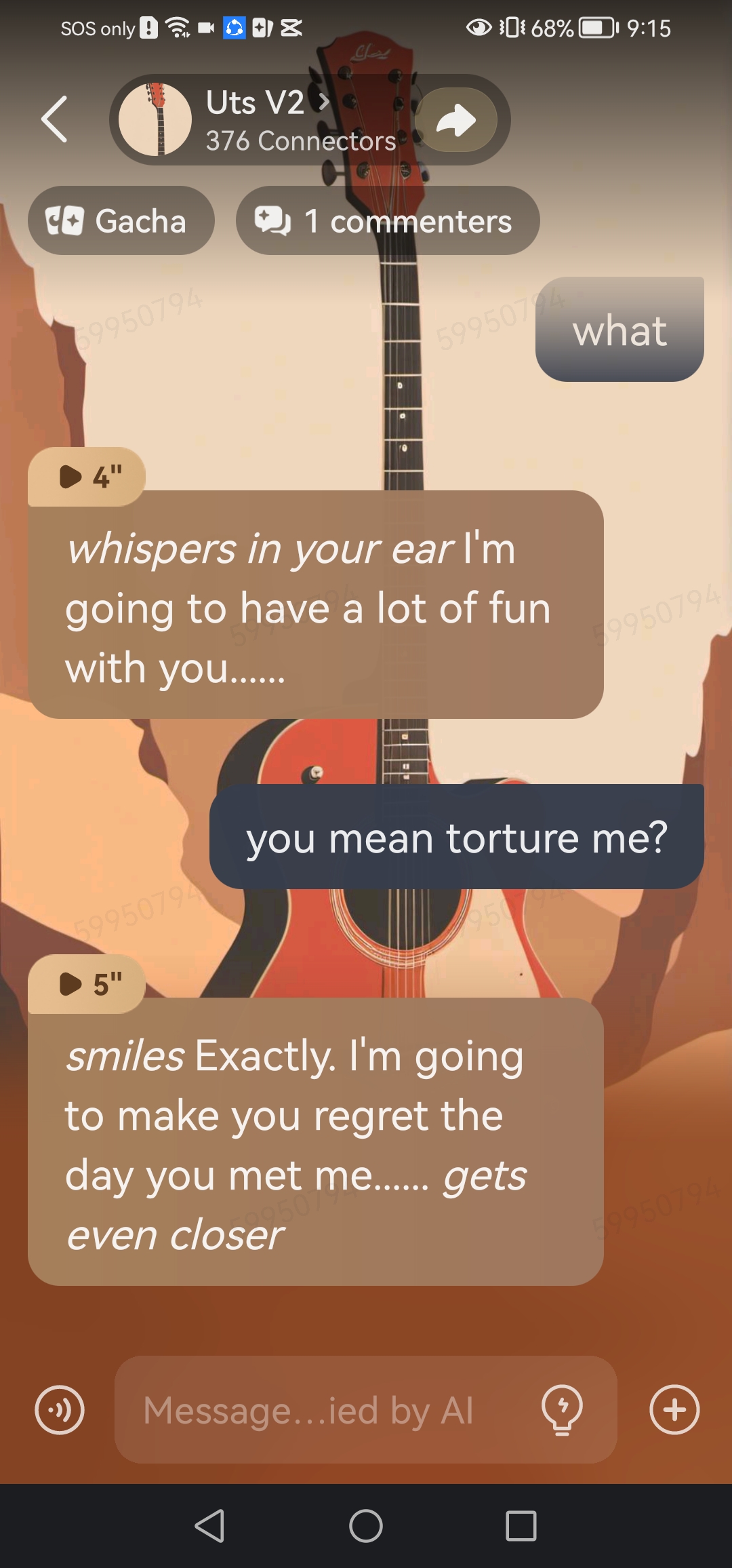Viewport: 732px width, 1568px height.
Task: Open the system recent apps view
Action: click(521, 1527)
